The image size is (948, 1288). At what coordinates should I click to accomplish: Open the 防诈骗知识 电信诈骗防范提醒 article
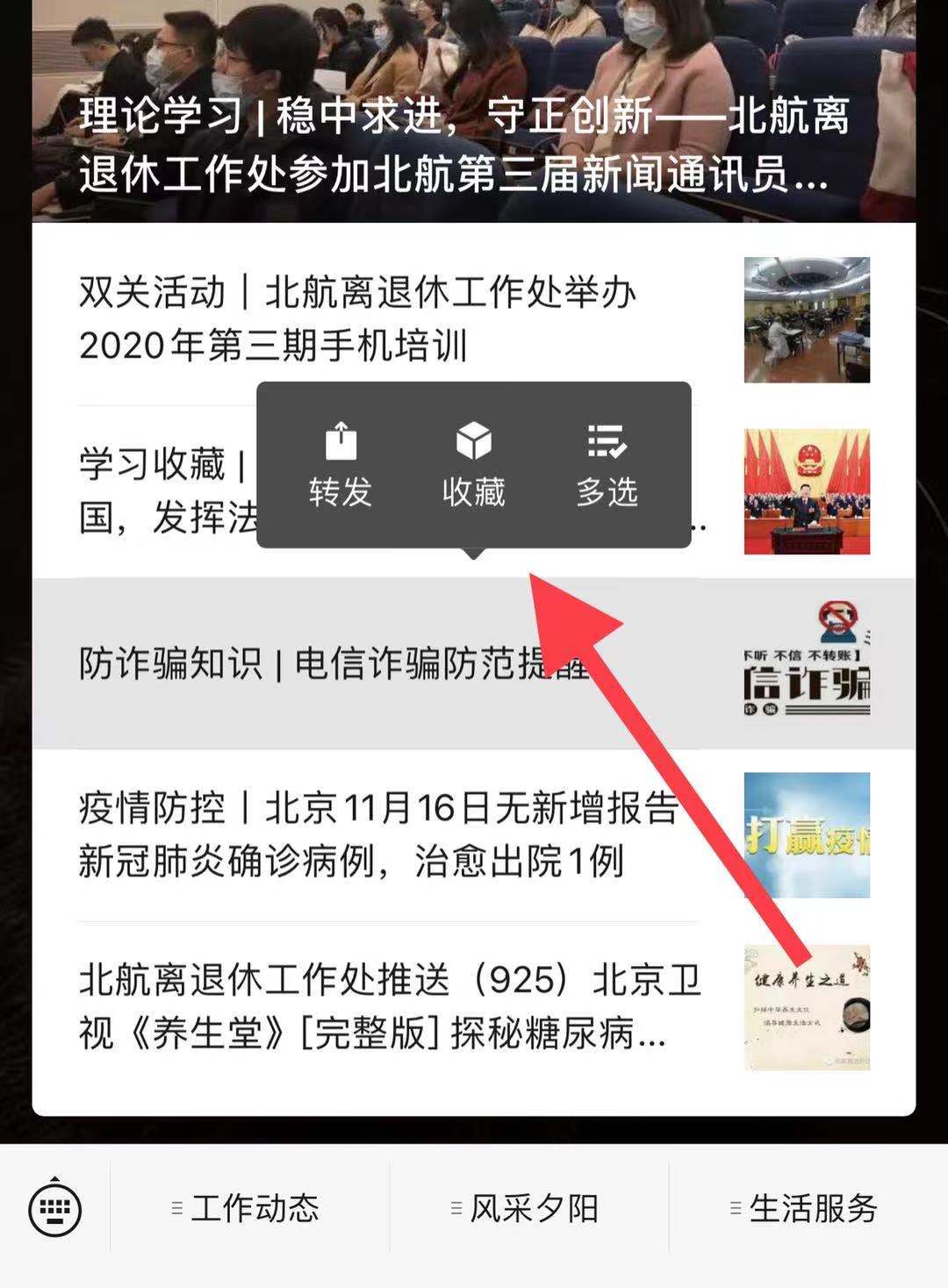[x=334, y=664]
